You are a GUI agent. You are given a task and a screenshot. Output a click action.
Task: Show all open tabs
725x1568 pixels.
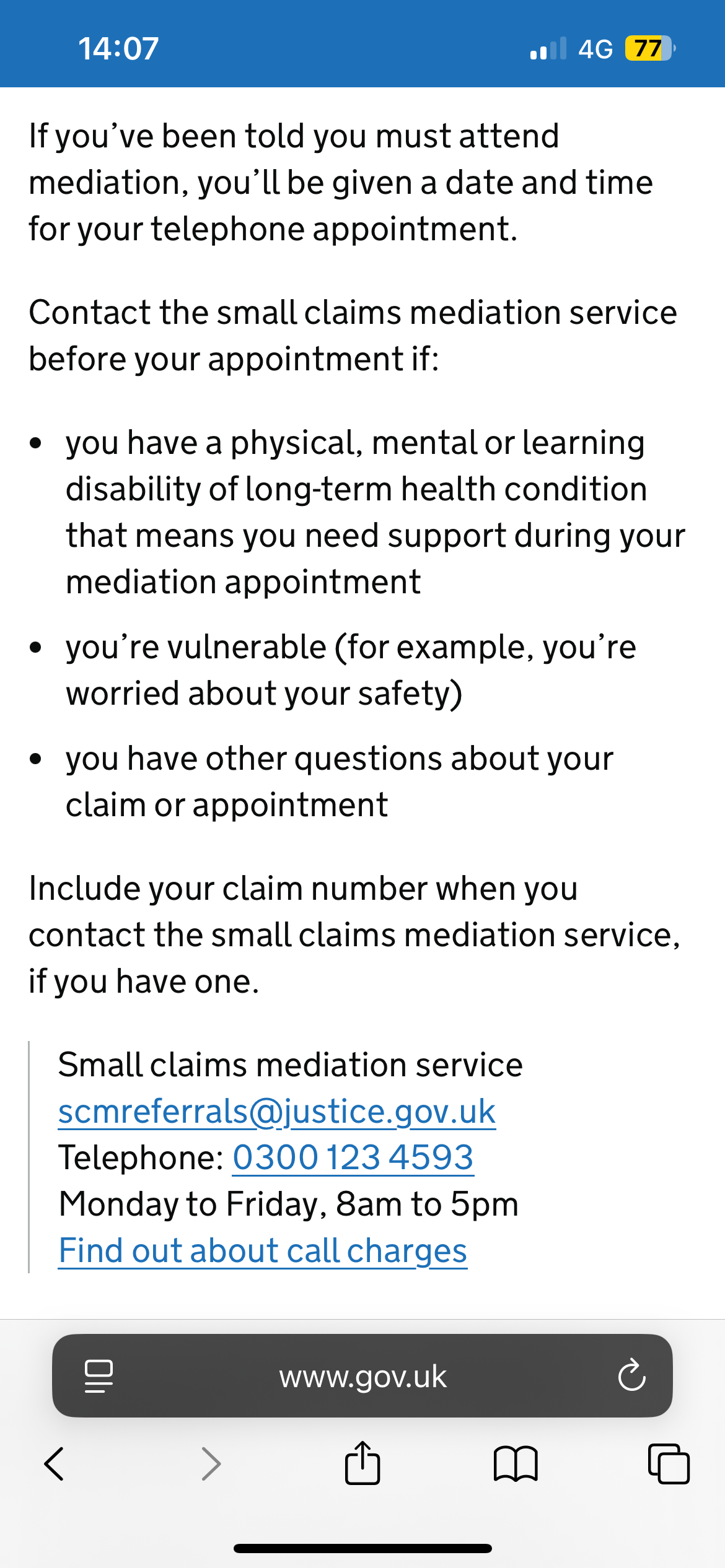669,1464
